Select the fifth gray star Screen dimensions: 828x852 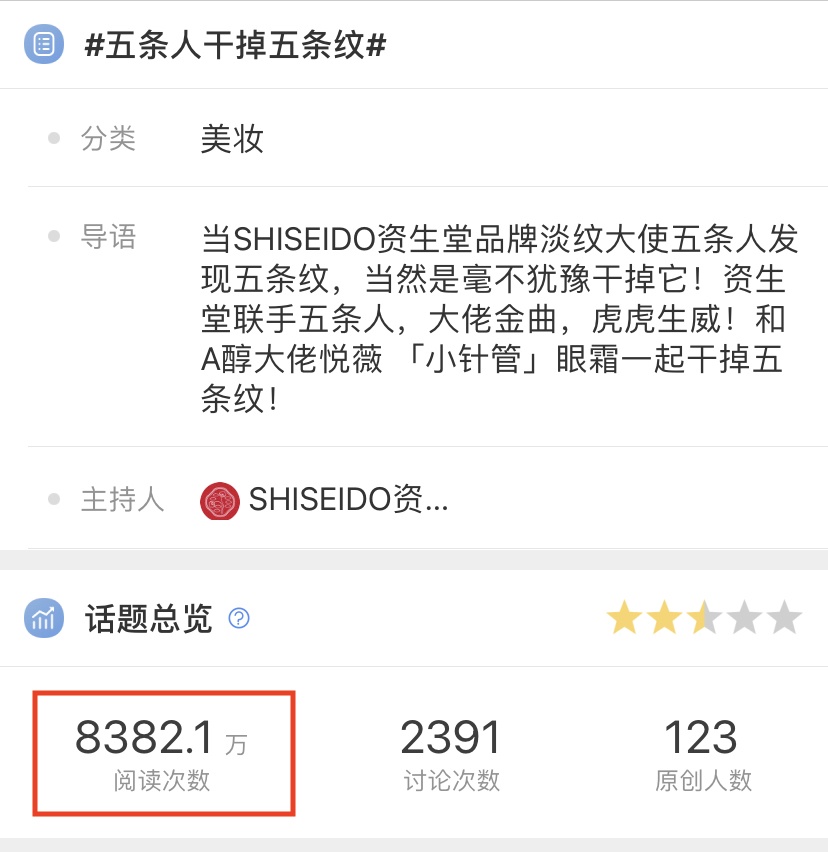pyautogui.click(x=785, y=619)
